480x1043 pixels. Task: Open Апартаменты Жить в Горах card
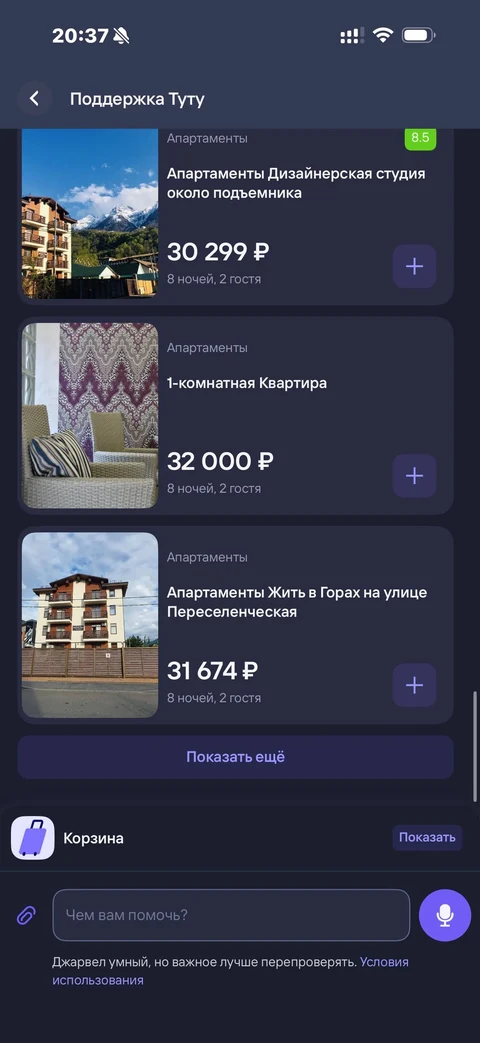pyautogui.click(x=235, y=625)
